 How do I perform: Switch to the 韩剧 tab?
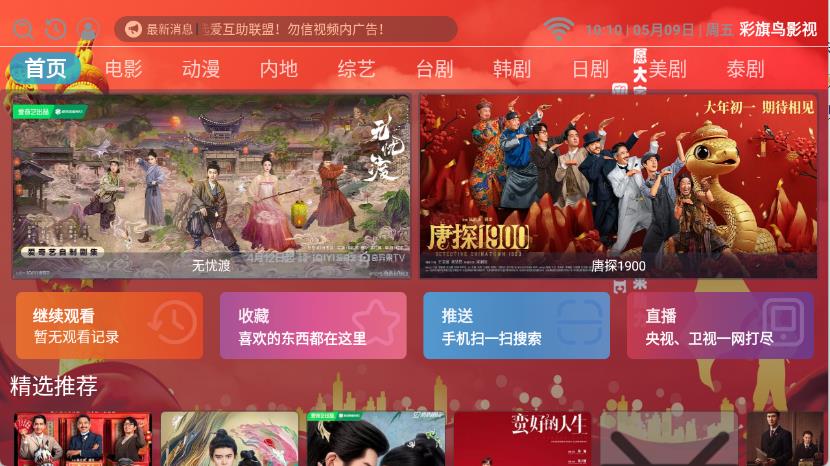512,69
